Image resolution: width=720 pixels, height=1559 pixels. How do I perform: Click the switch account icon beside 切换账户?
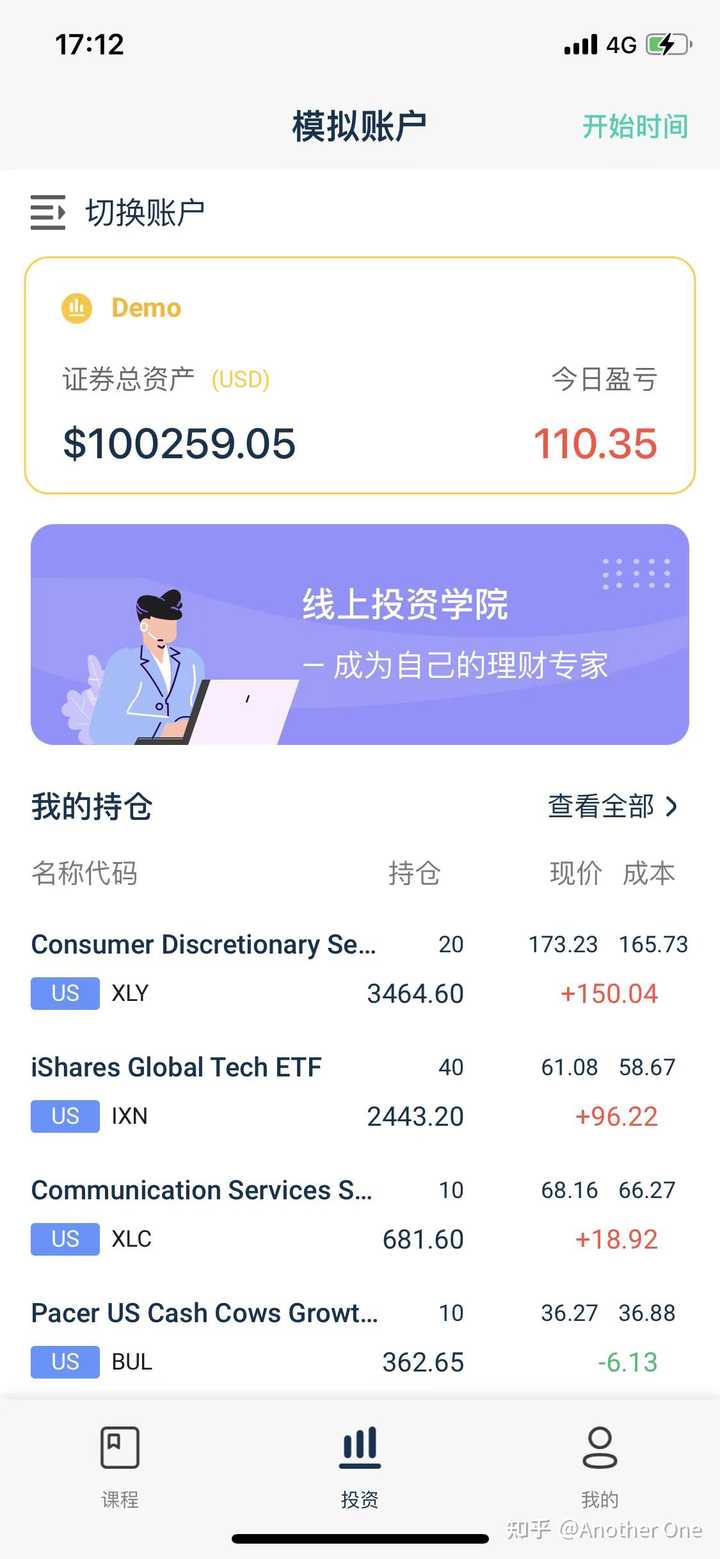[47, 213]
